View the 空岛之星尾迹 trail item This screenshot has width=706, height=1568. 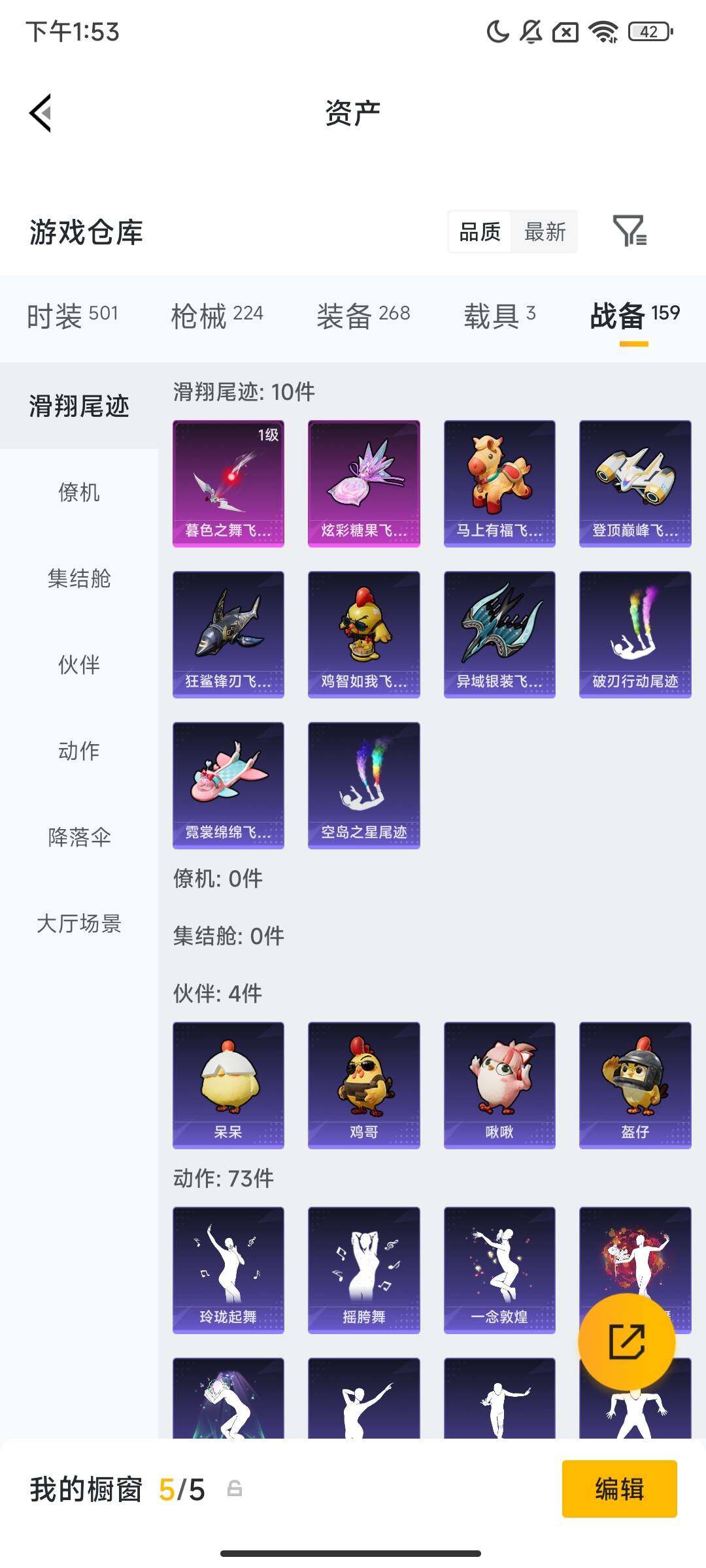point(363,784)
